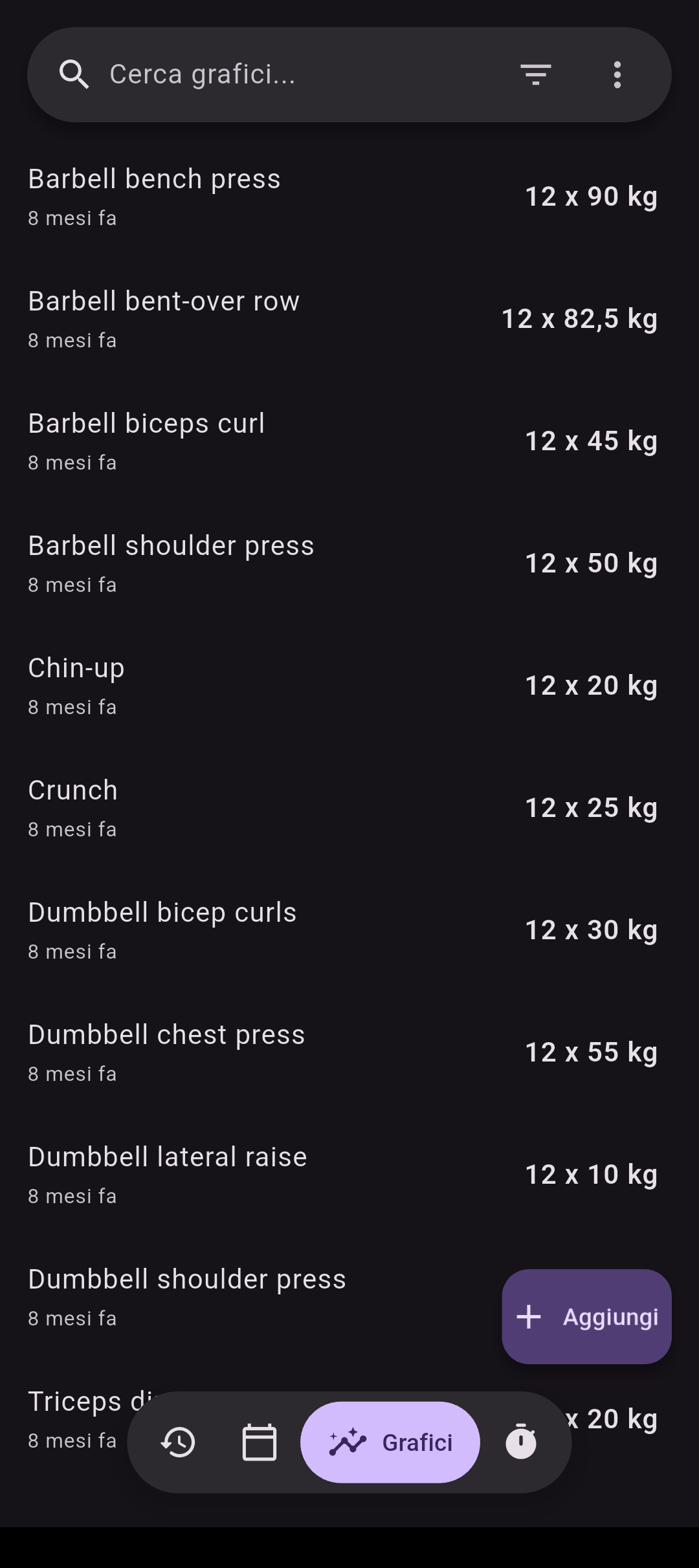Open Barbell bent-over row graph
699x1568 pixels.
click(x=349, y=319)
